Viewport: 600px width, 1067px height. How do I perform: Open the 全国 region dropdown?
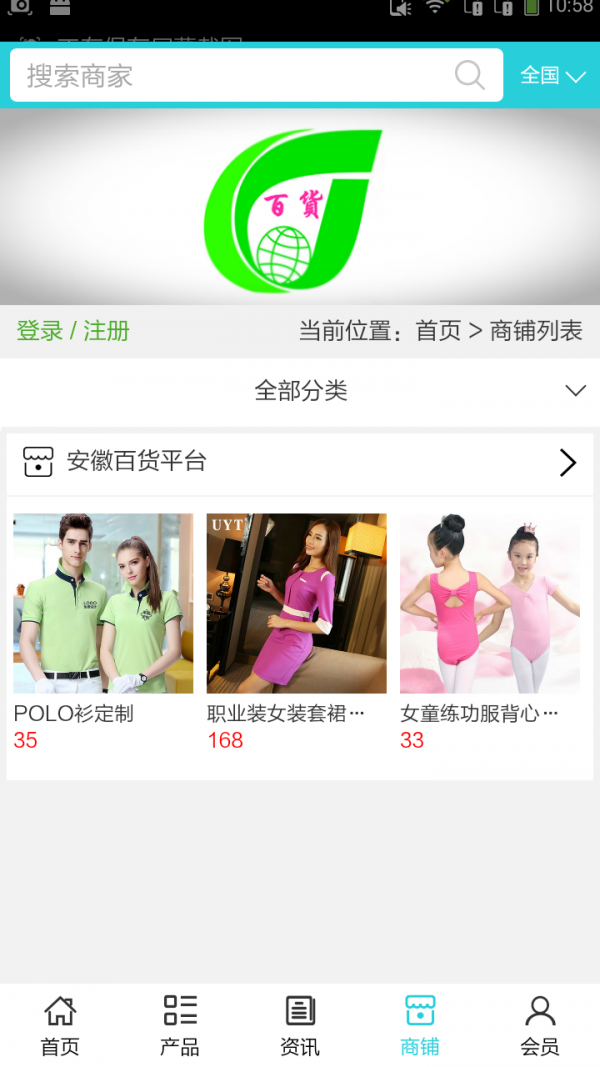pyautogui.click(x=552, y=76)
